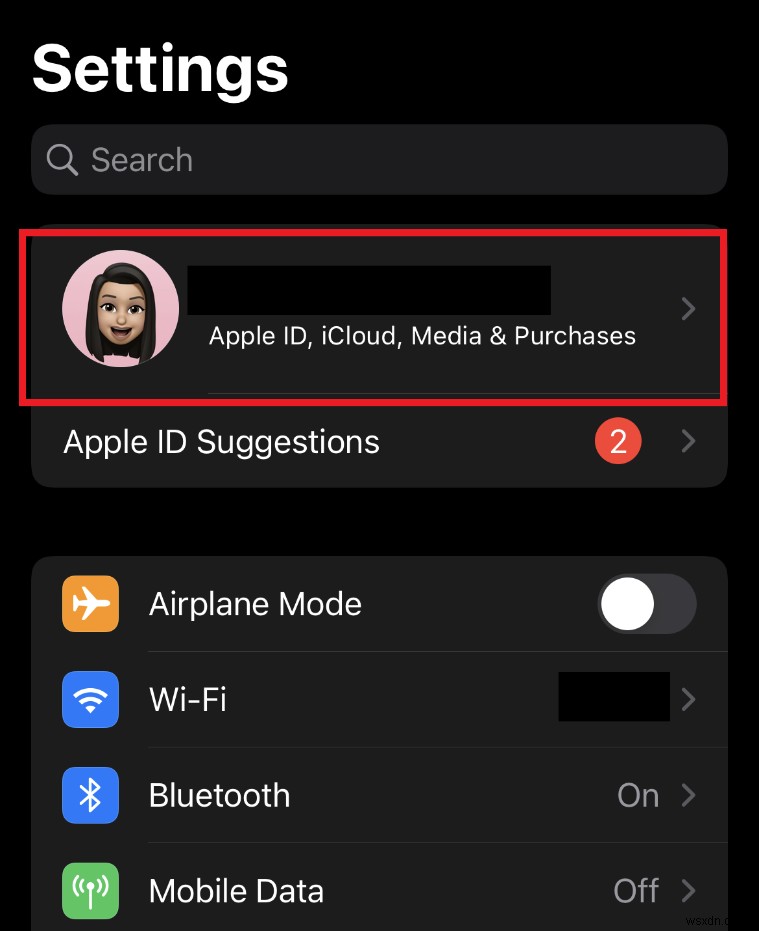Tap Apple ID, iCloud, Media & Purchases
This screenshot has width=759, height=931.
point(422,336)
